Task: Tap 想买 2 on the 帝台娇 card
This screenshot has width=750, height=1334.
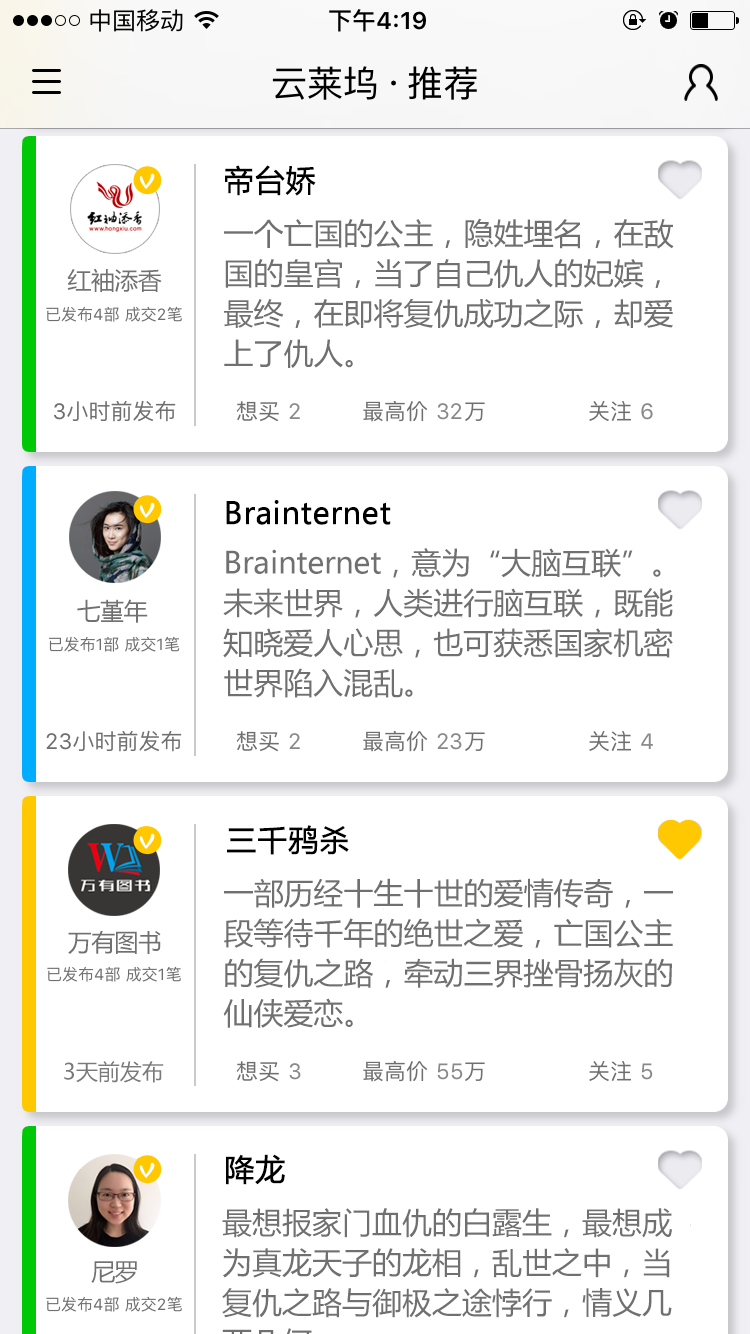Action: (x=268, y=411)
